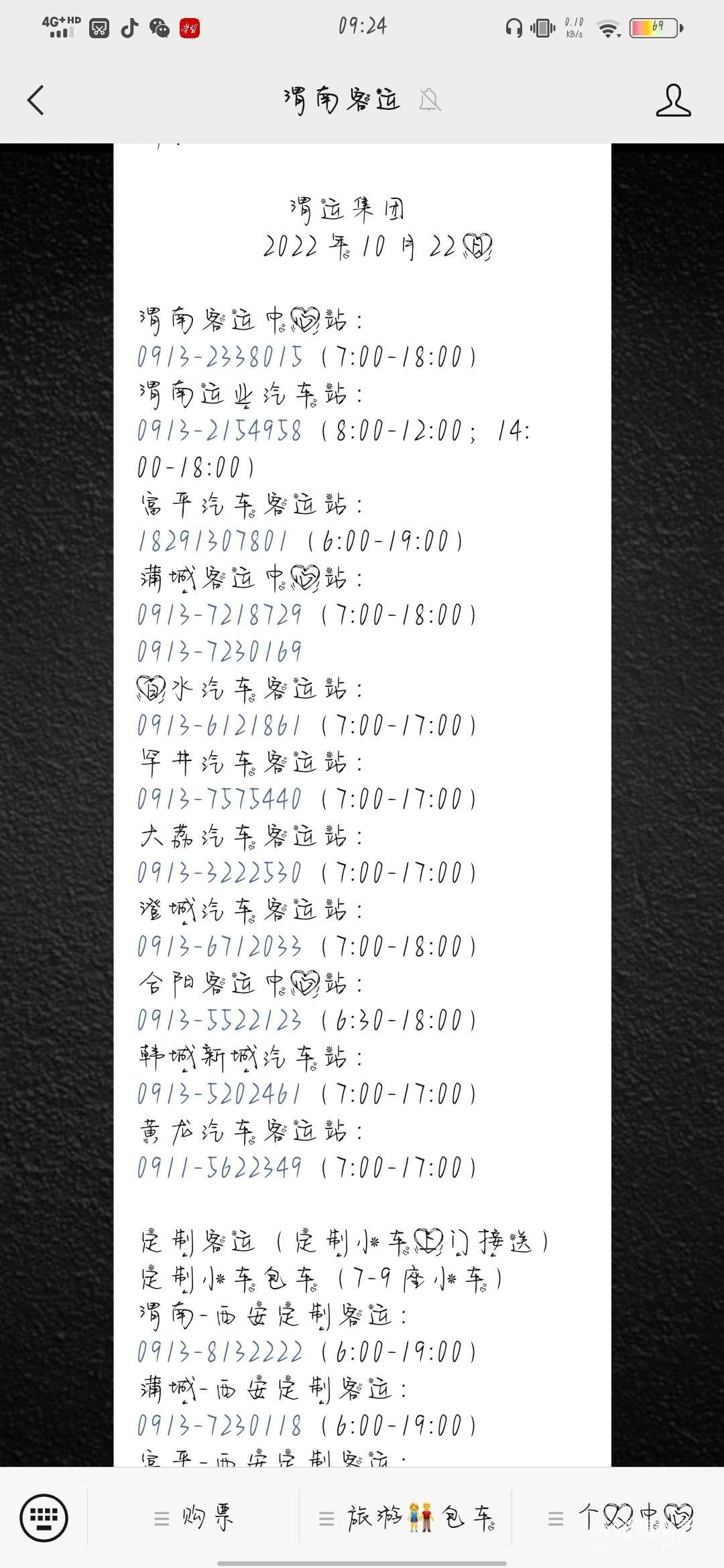Dial 富平汽车客运站 number 18291307801
724x1568 pixels.
(x=213, y=541)
